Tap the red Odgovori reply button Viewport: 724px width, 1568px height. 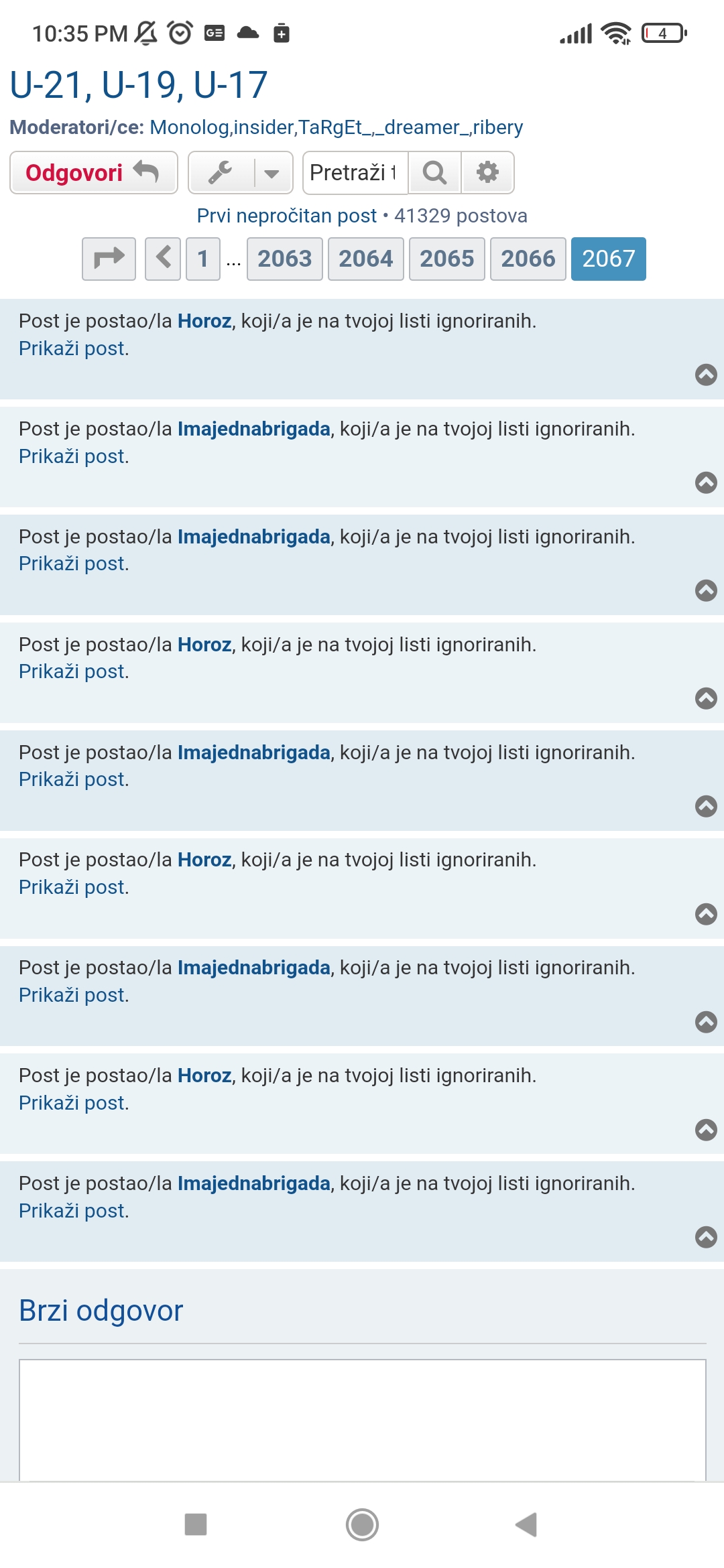pyautogui.click(x=94, y=173)
